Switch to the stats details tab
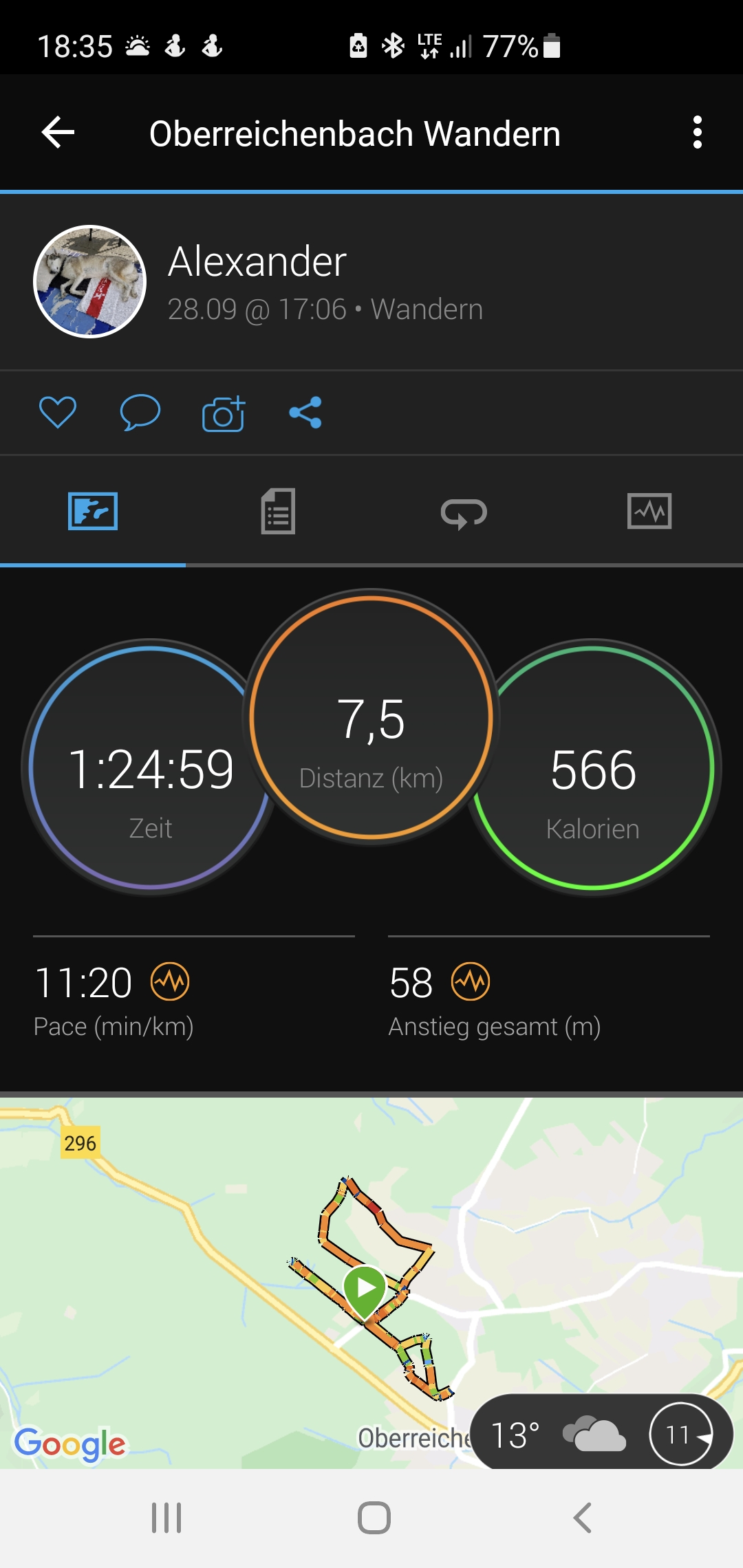This screenshot has width=743, height=1568. click(278, 512)
